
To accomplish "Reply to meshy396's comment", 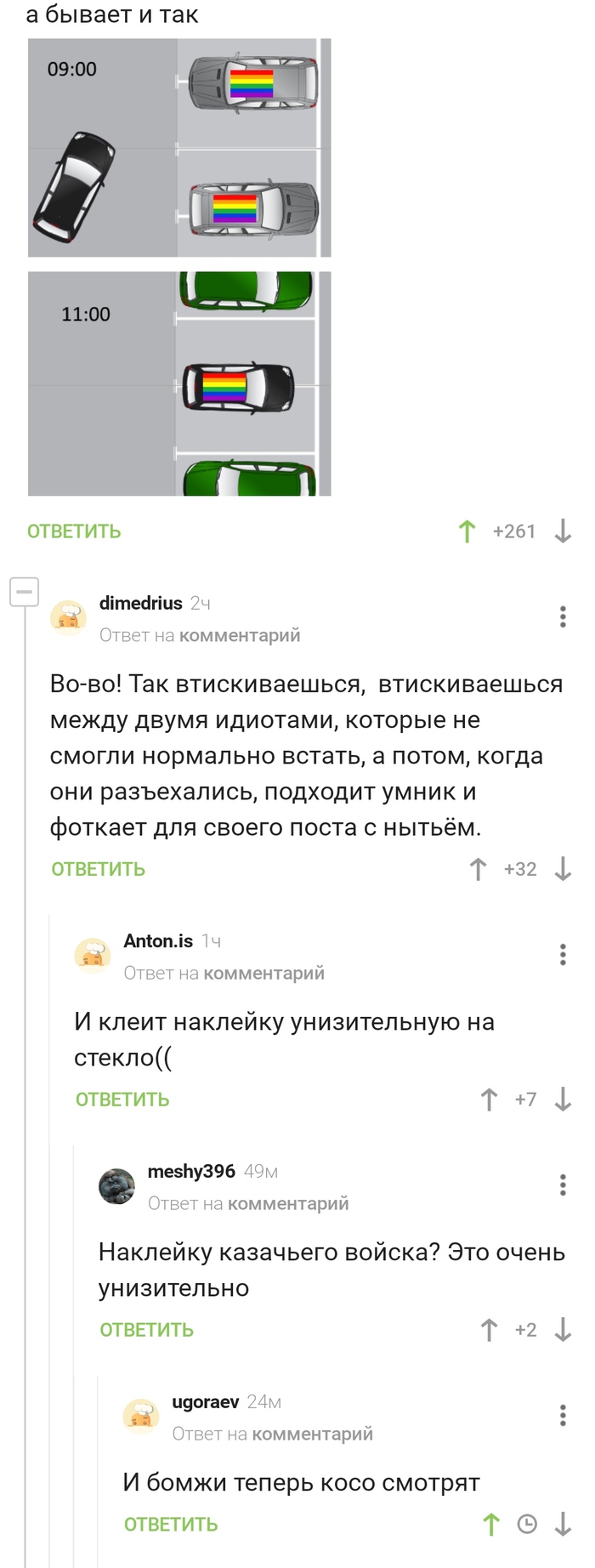I will click(146, 1330).
